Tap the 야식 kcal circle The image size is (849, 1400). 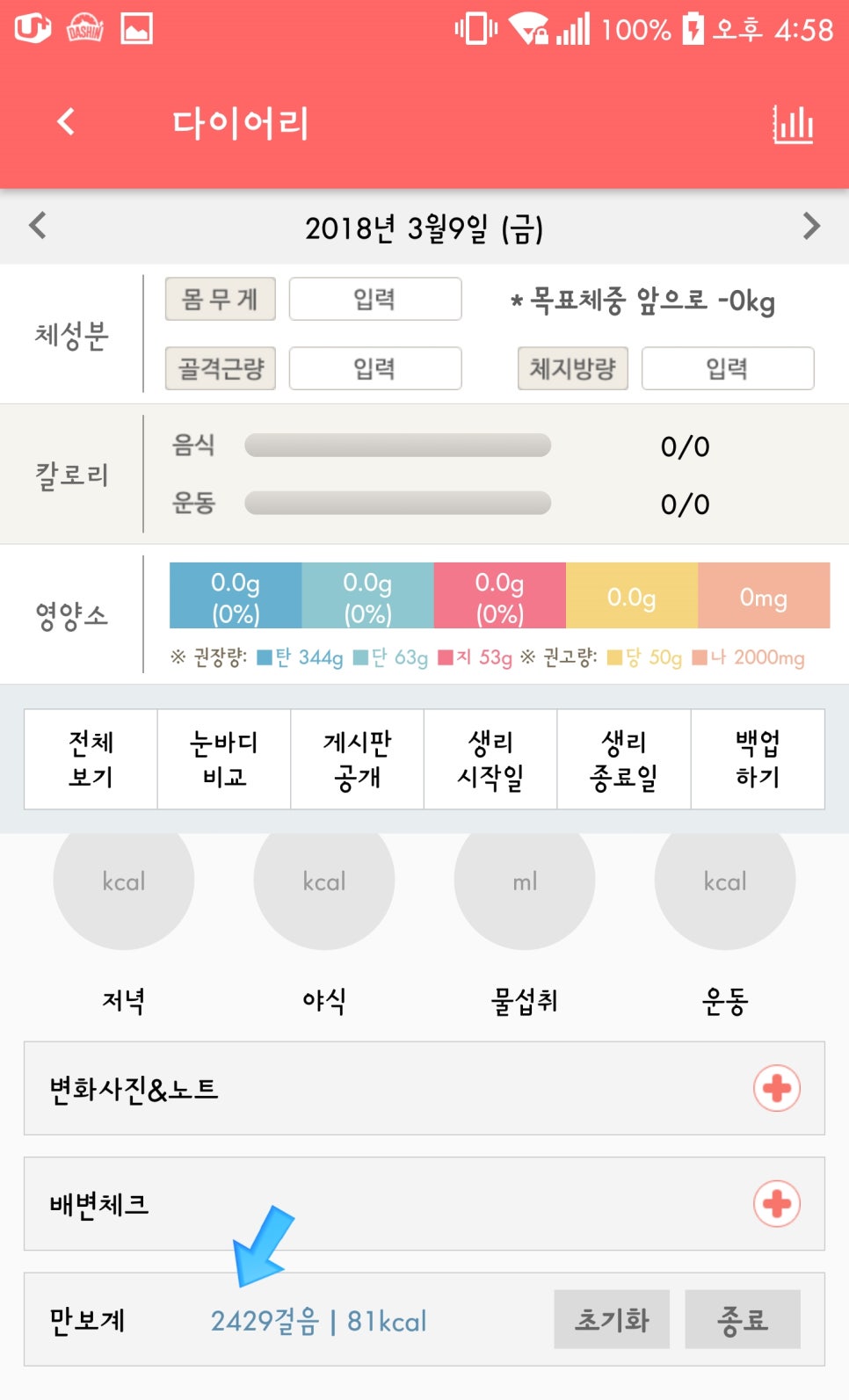(323, 881)
